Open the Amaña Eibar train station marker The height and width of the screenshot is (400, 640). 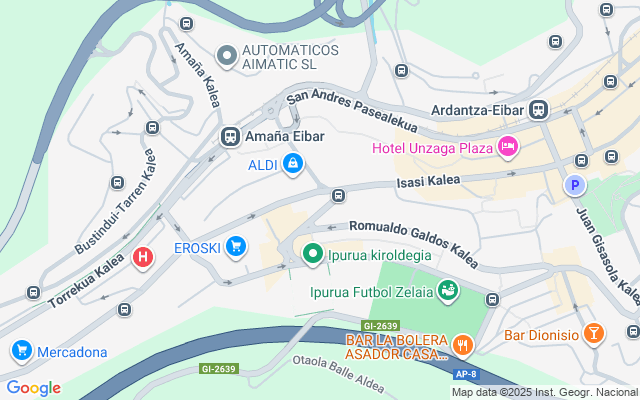[229, 135]
